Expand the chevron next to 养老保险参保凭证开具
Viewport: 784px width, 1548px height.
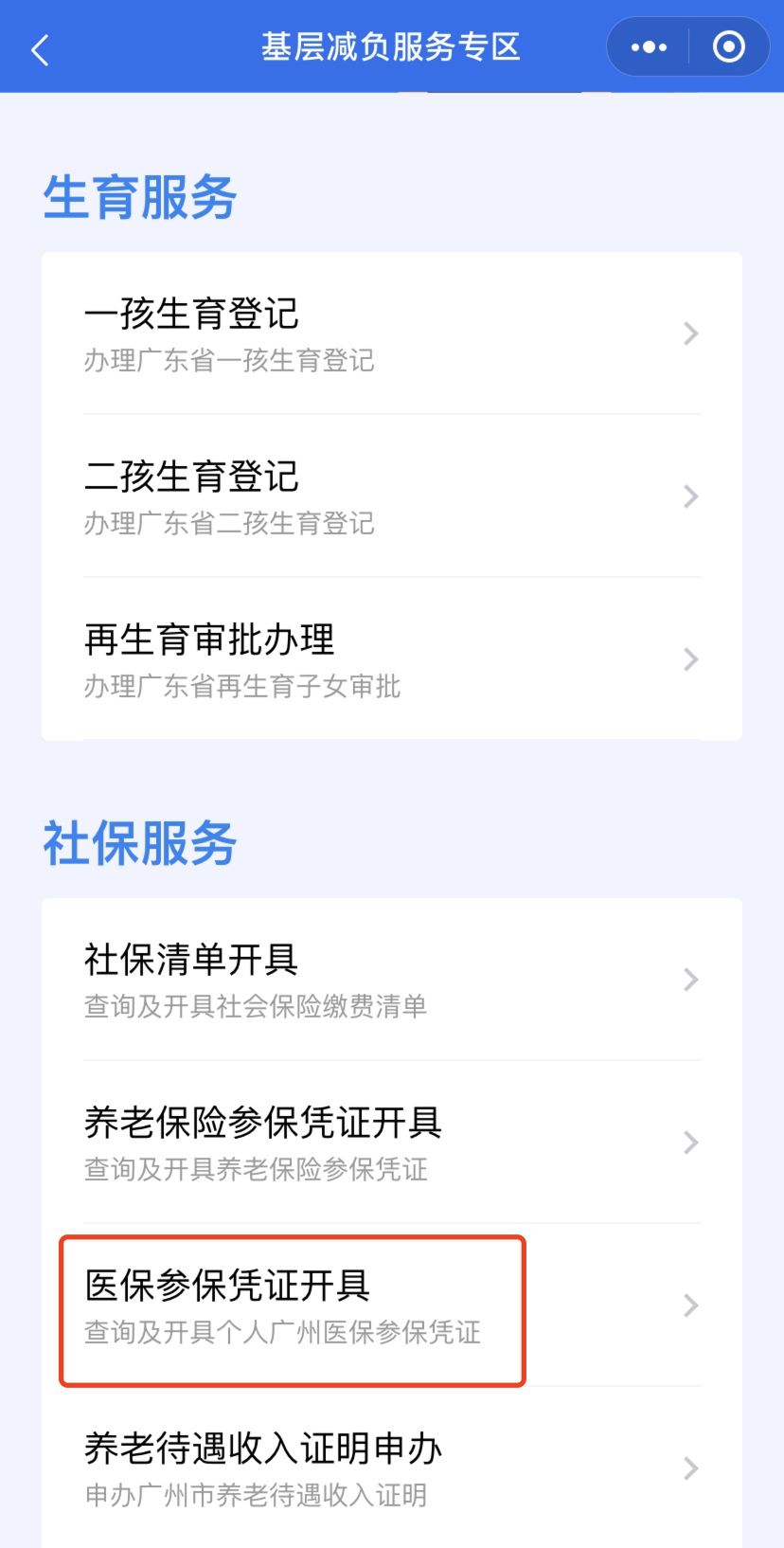pyautogui.click(x=689, y=1143)
